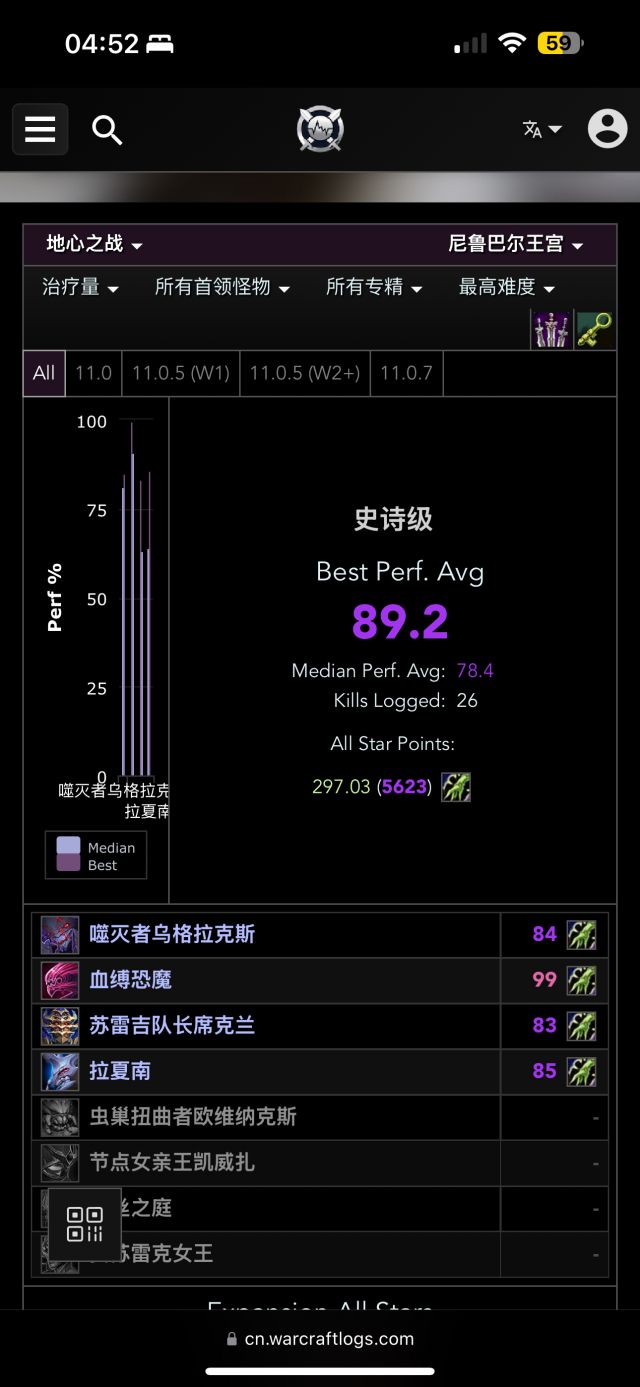Open the search icon
Viewport: 640px width, 1387px height.
tap(106, 129)
